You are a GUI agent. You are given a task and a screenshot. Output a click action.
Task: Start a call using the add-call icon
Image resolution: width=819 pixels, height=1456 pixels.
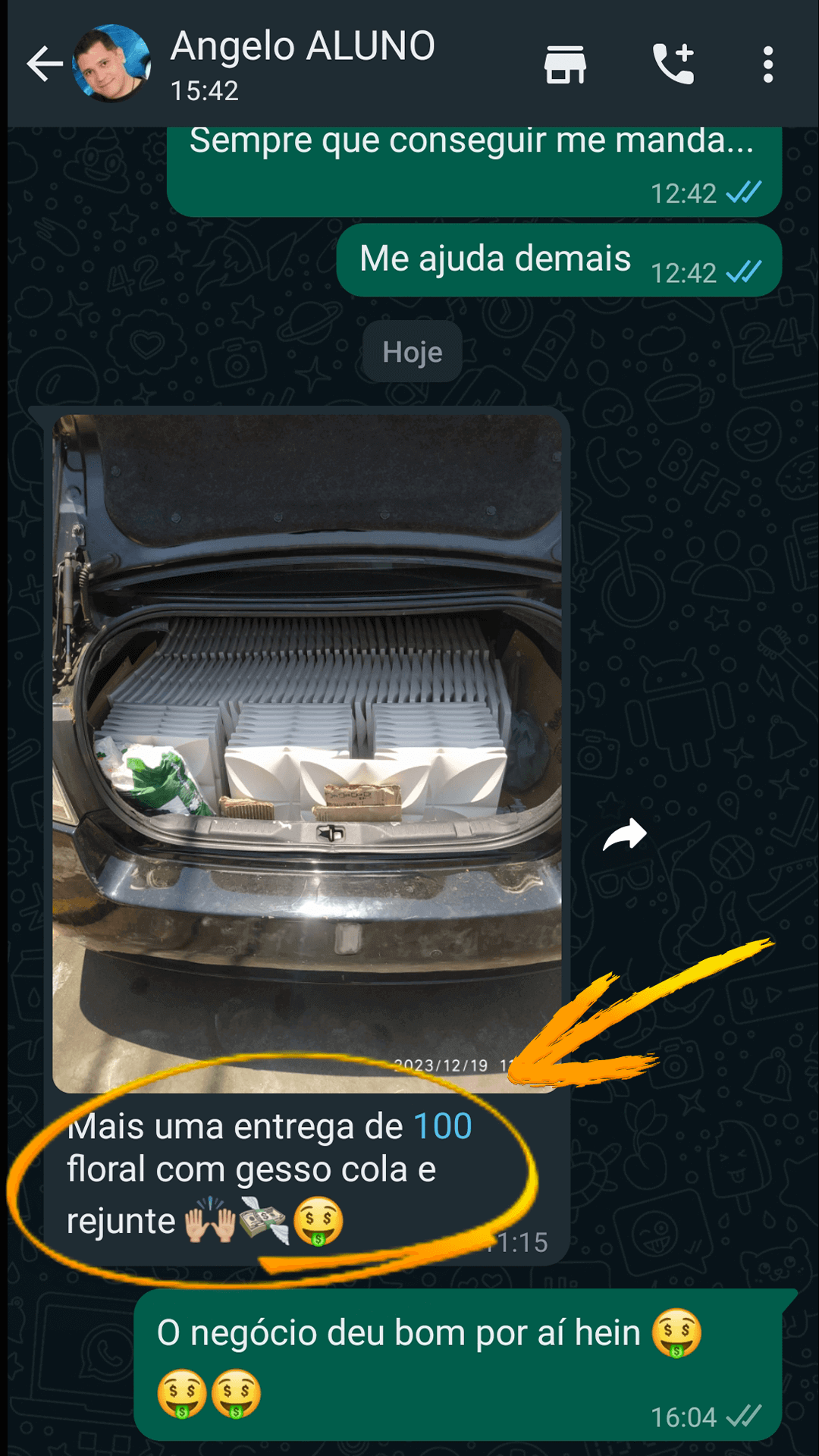click(675, 64)
